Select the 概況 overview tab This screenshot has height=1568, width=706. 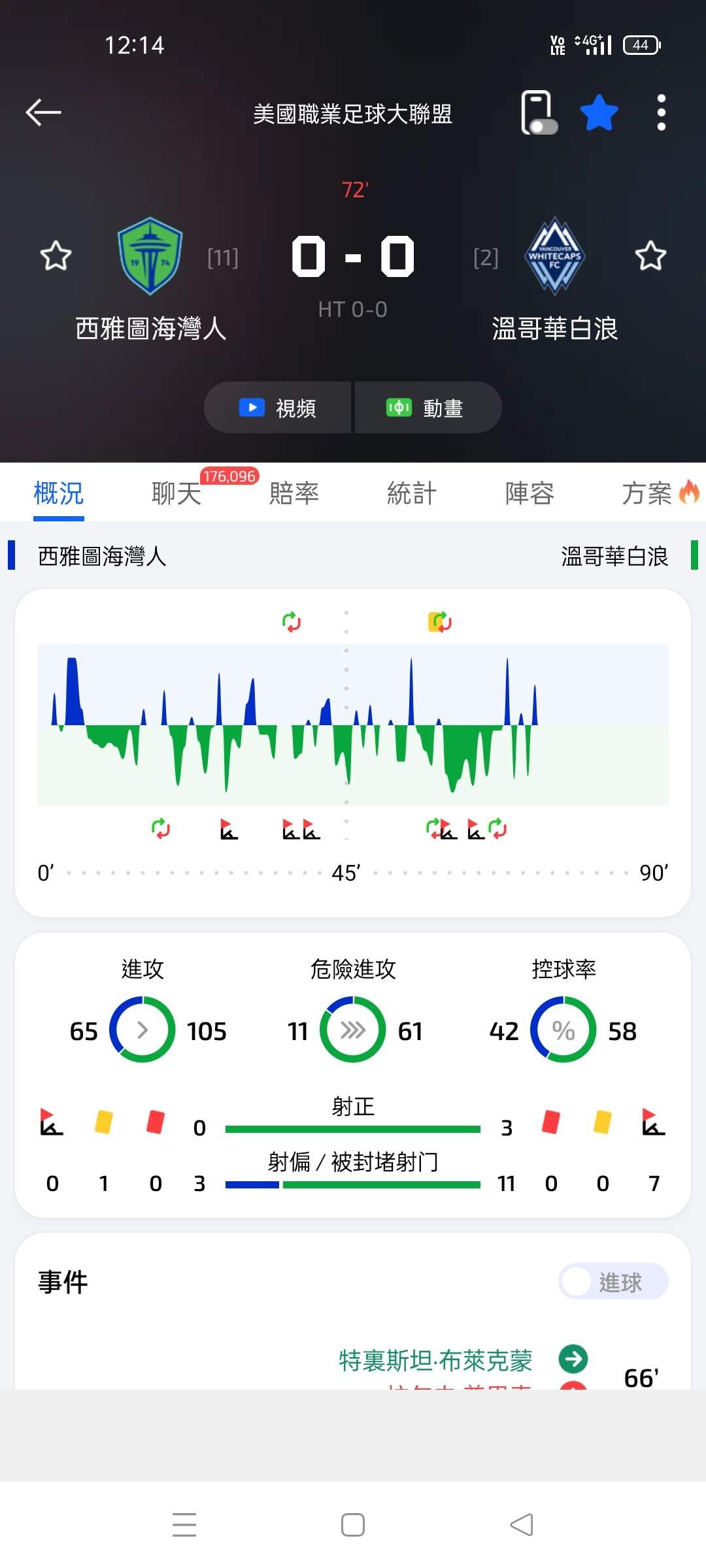pyautogui.click(x=59, y=493)
